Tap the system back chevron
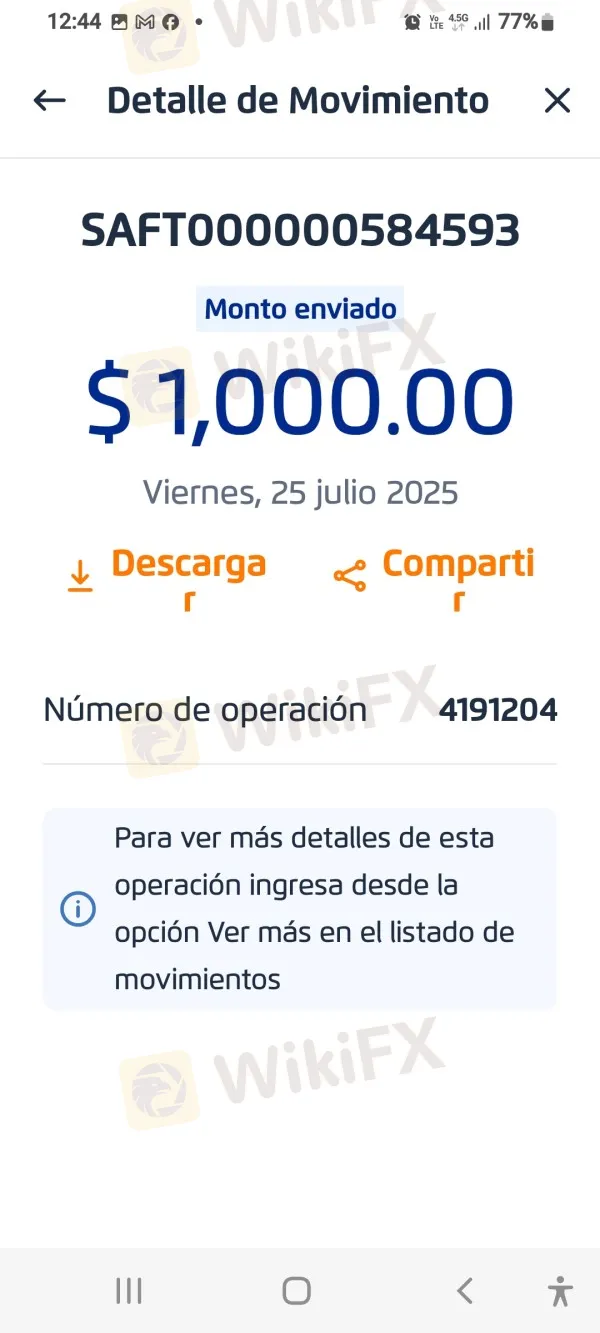The height and width of the screenshot is (1333, 600). (465, 1291)
